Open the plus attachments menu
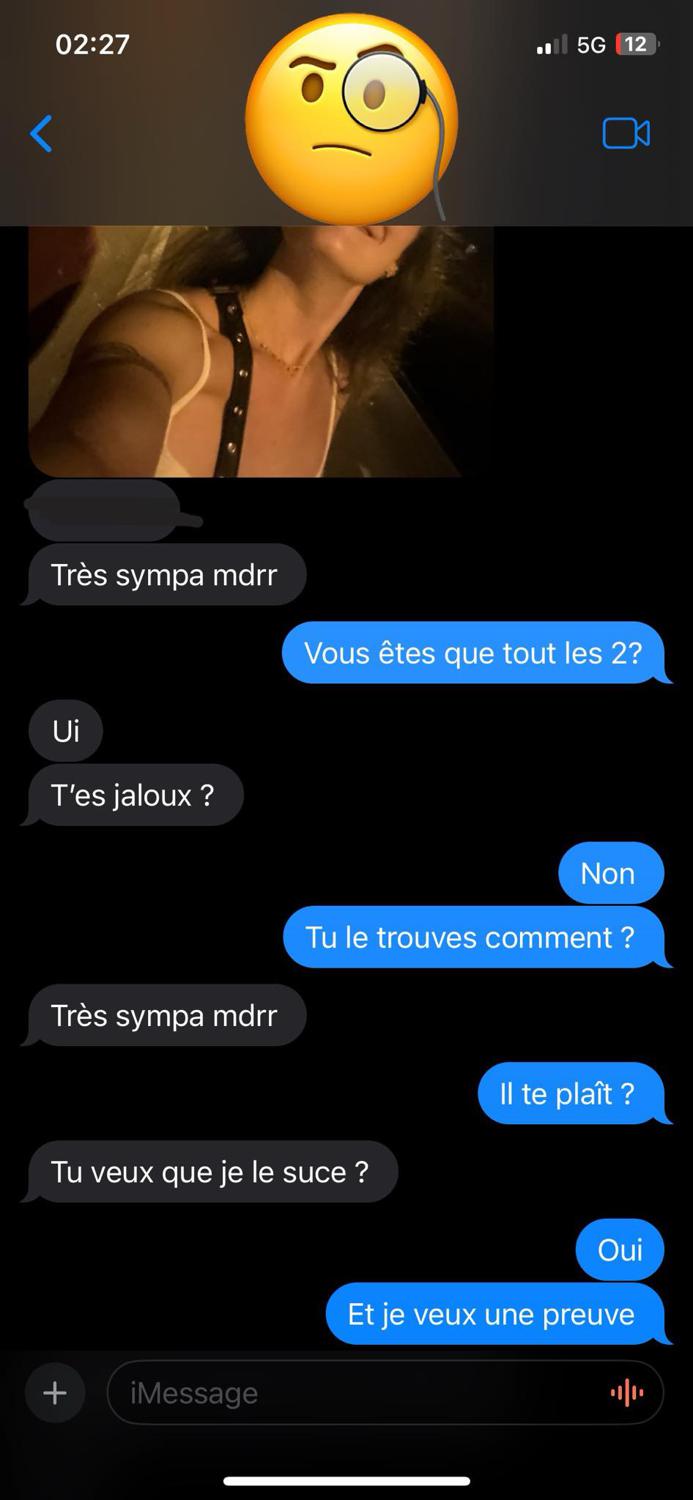693x1500 pixels. click(55, 1392)
